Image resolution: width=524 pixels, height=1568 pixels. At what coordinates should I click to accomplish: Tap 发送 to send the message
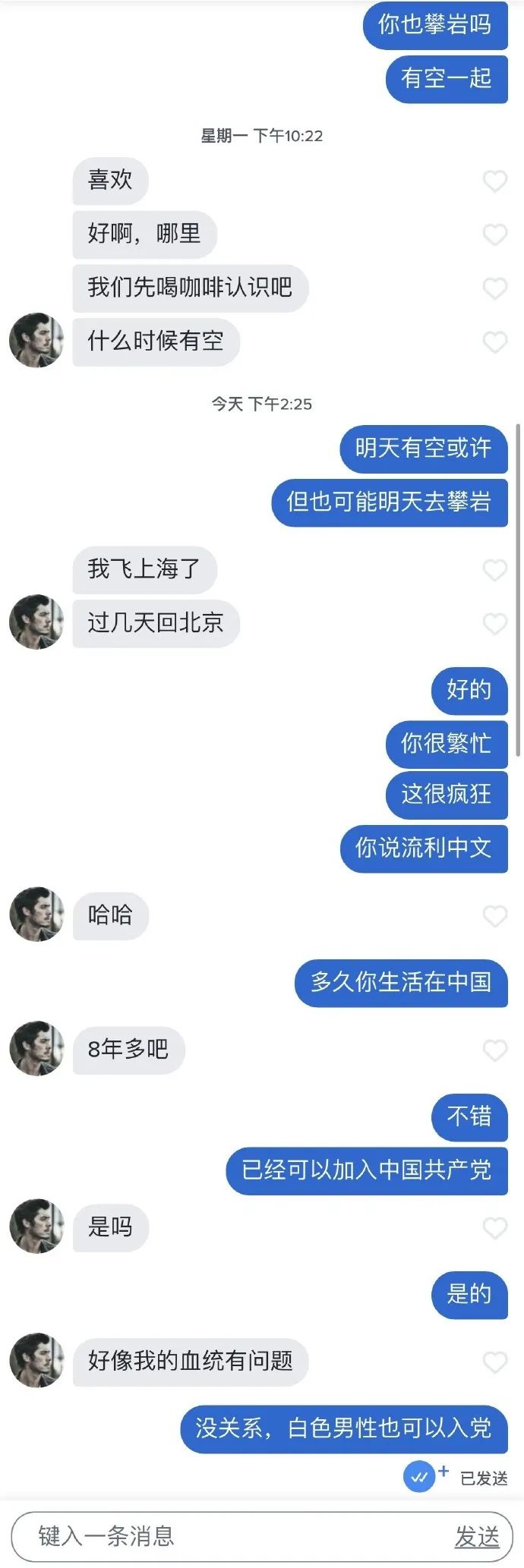tap(477, 1537)
